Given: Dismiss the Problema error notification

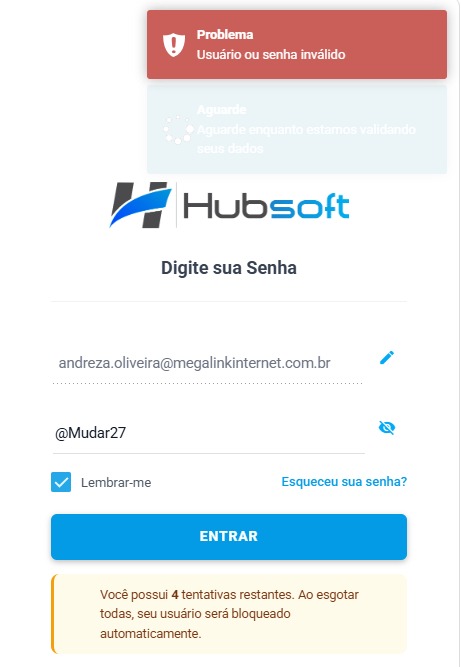Looking at the screenshot, I should (297, 45).
